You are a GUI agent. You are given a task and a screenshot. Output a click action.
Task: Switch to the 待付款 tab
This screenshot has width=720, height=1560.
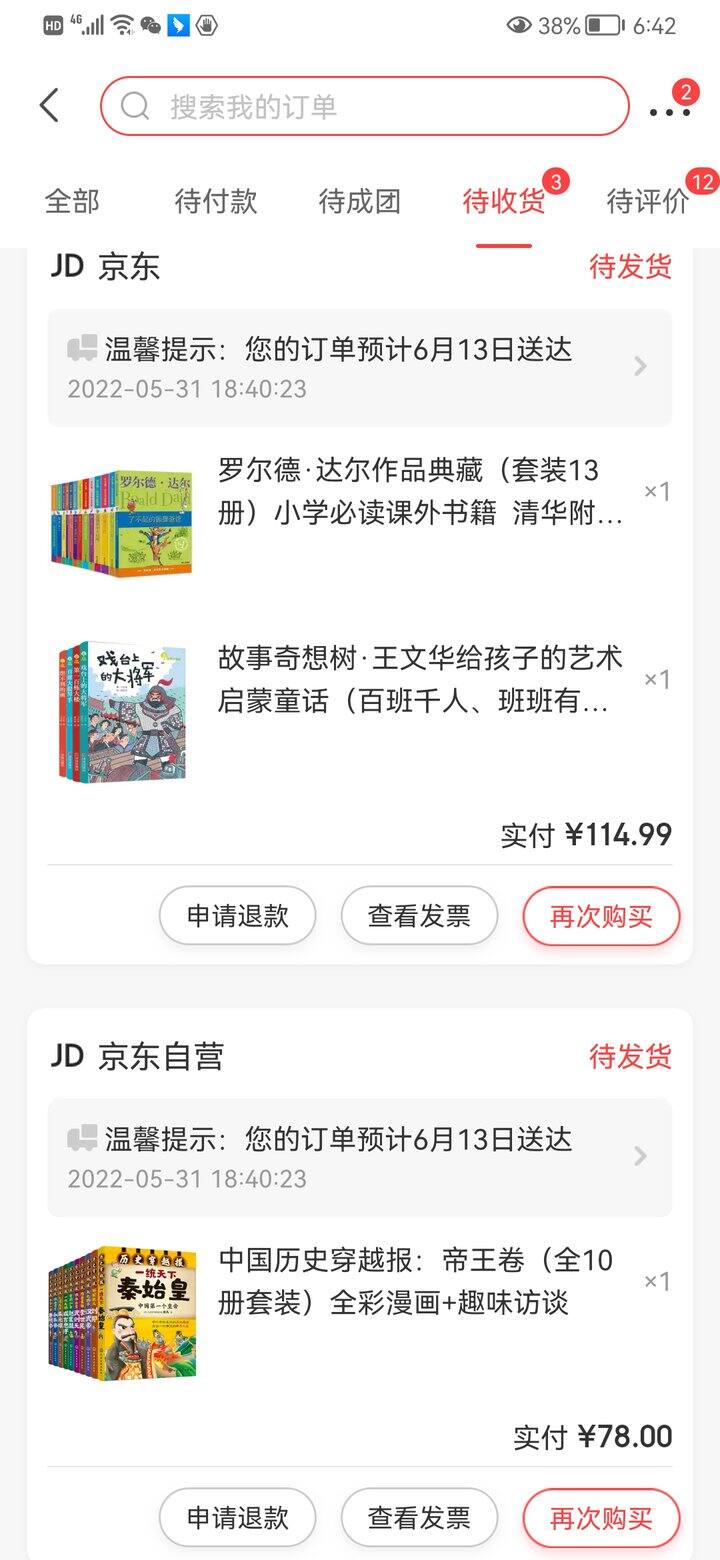tap(216, 201)
